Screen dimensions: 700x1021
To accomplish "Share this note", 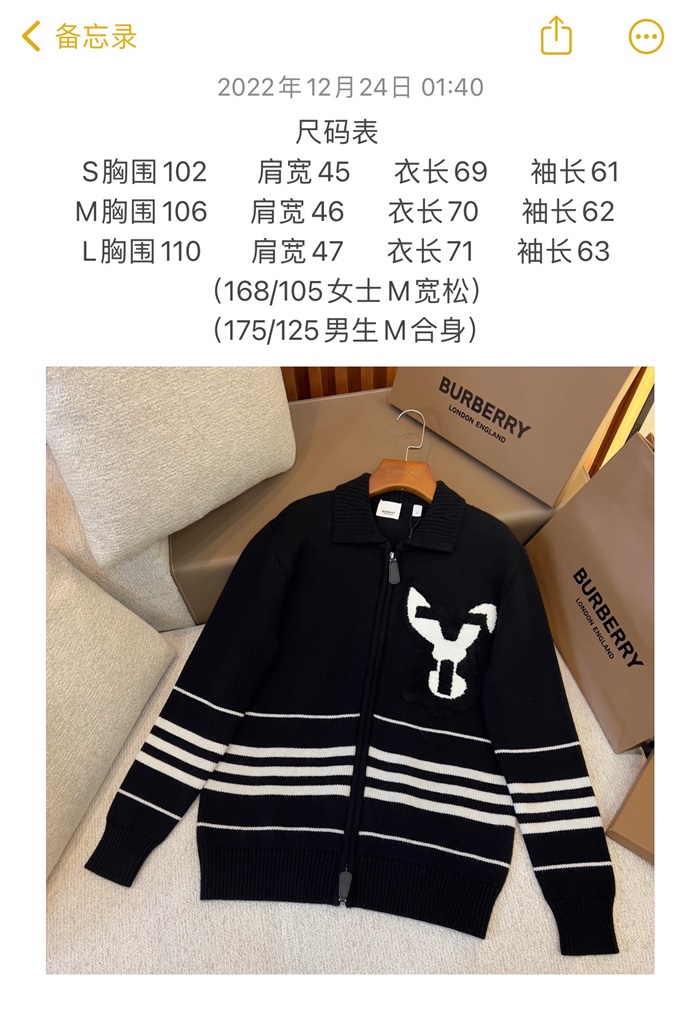I will tap(556, 37).
